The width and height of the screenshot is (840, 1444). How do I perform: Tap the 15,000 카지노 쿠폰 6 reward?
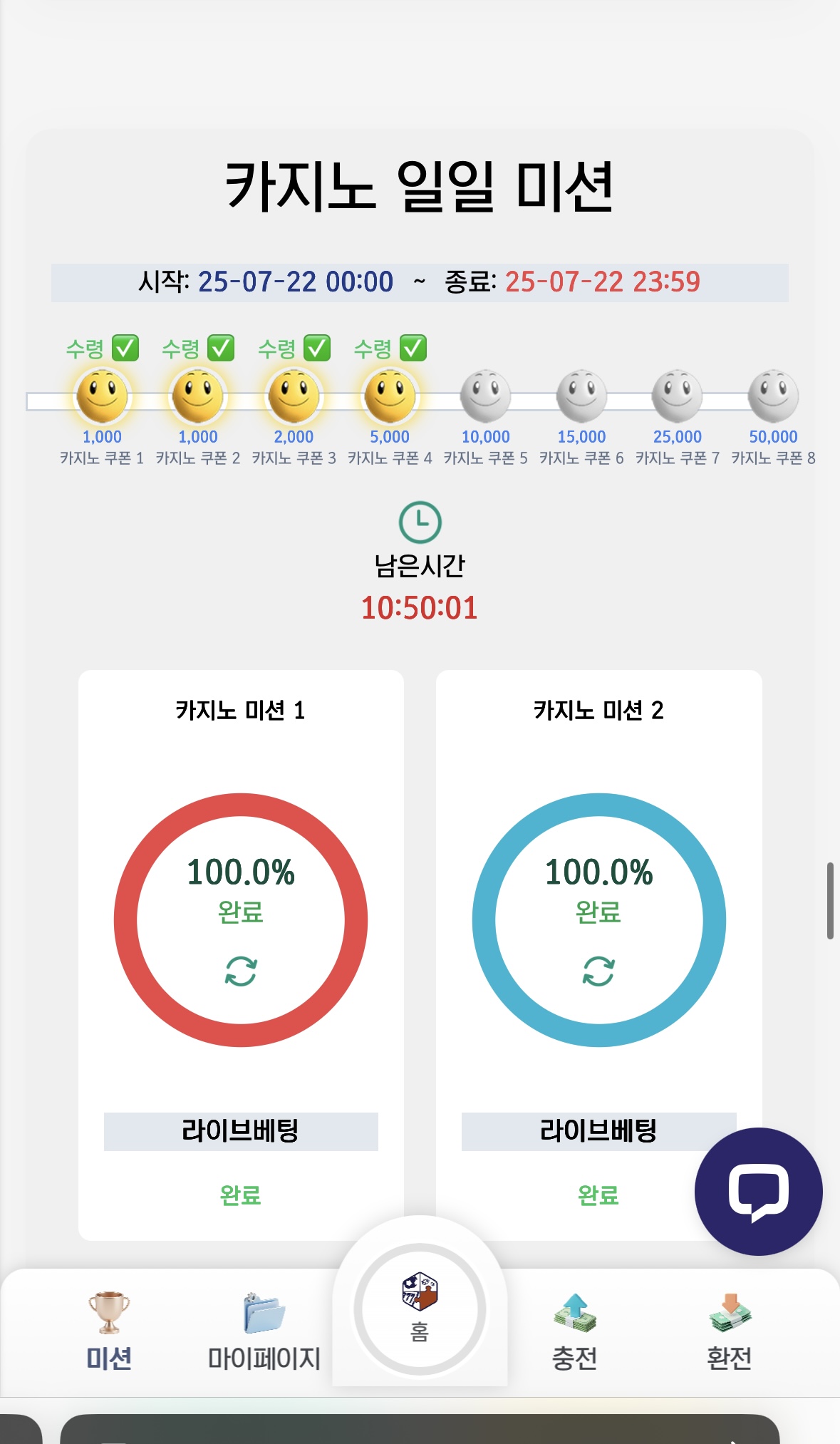click(581, 396)
